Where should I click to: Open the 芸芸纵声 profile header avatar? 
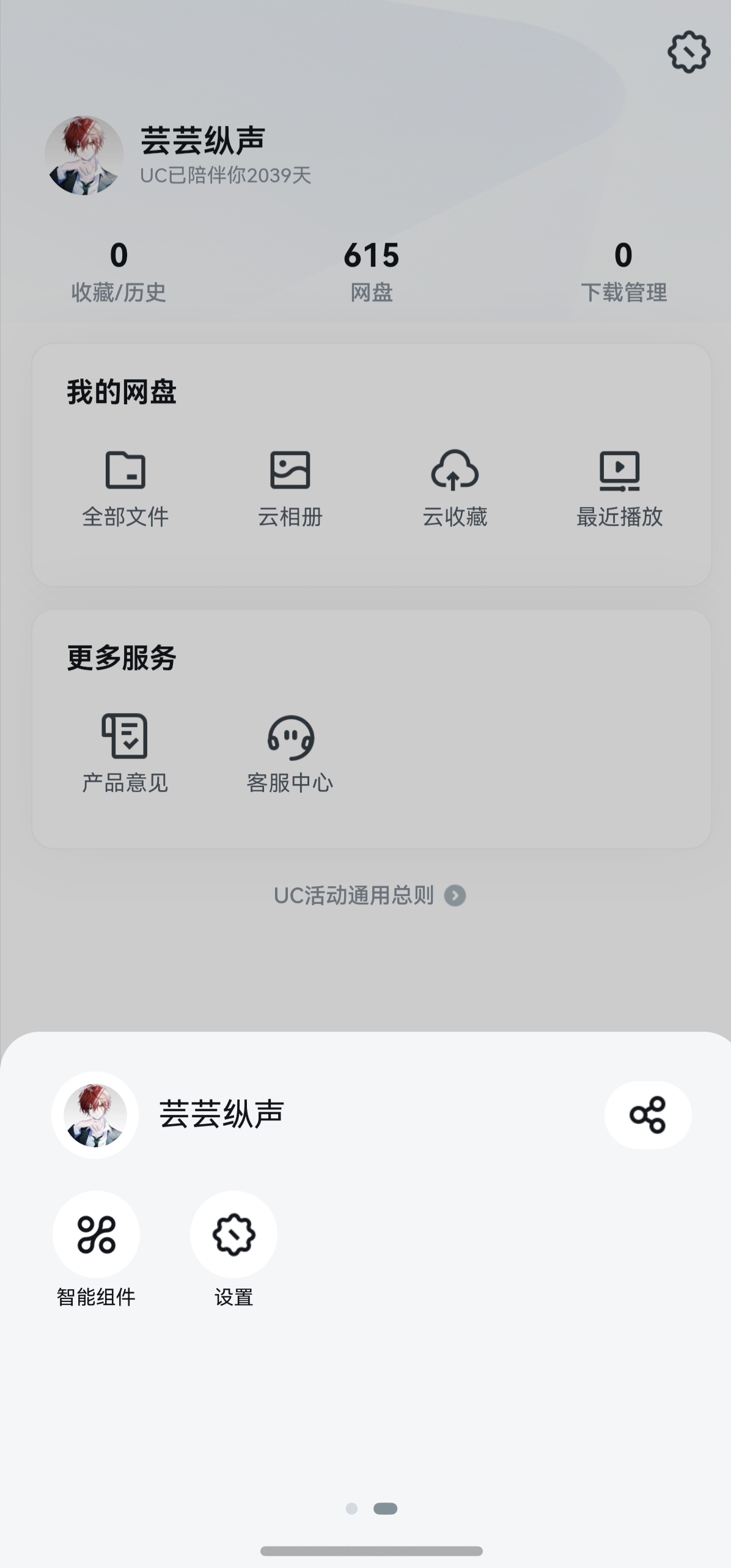(x=84, y=156)
